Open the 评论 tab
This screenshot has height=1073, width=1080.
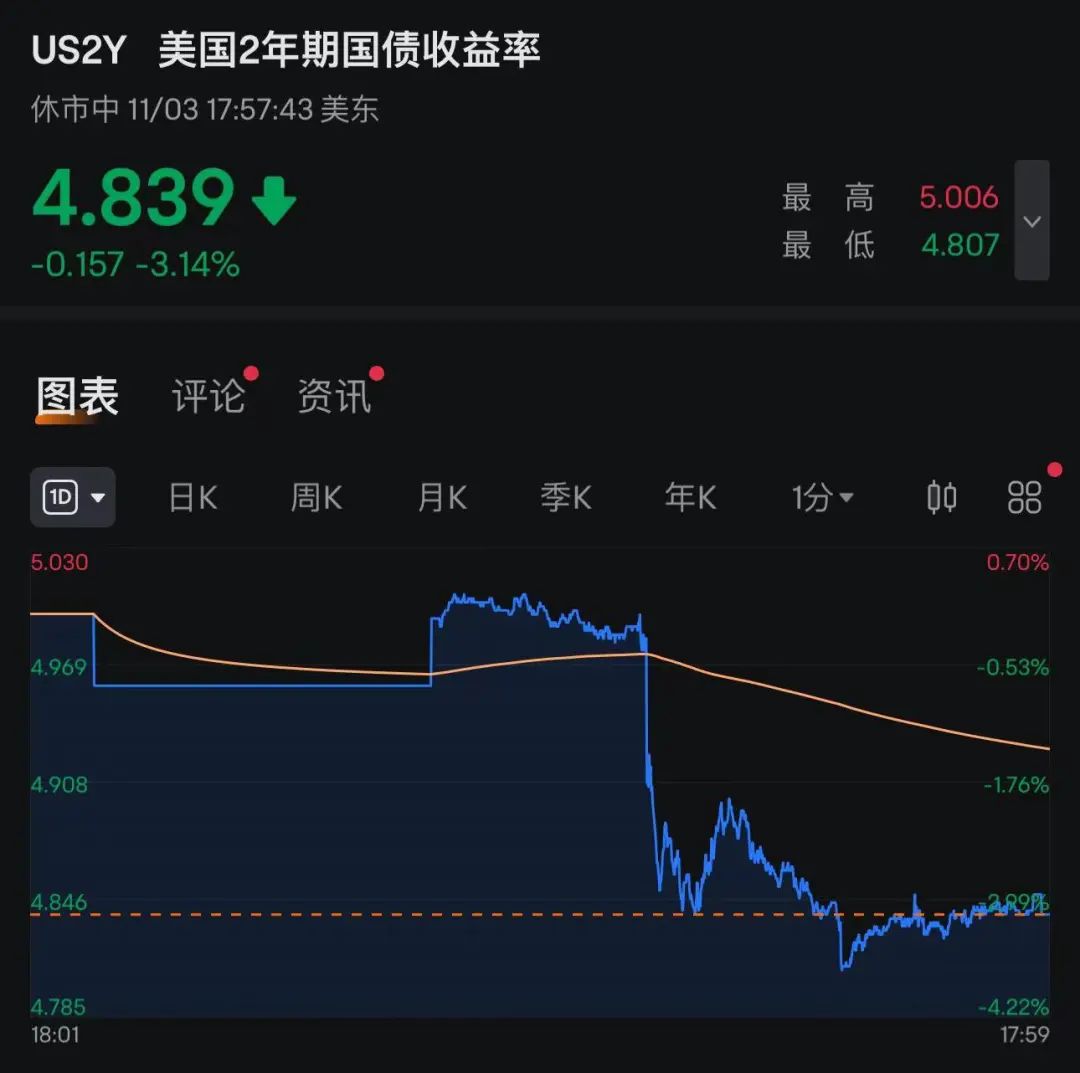208,397
